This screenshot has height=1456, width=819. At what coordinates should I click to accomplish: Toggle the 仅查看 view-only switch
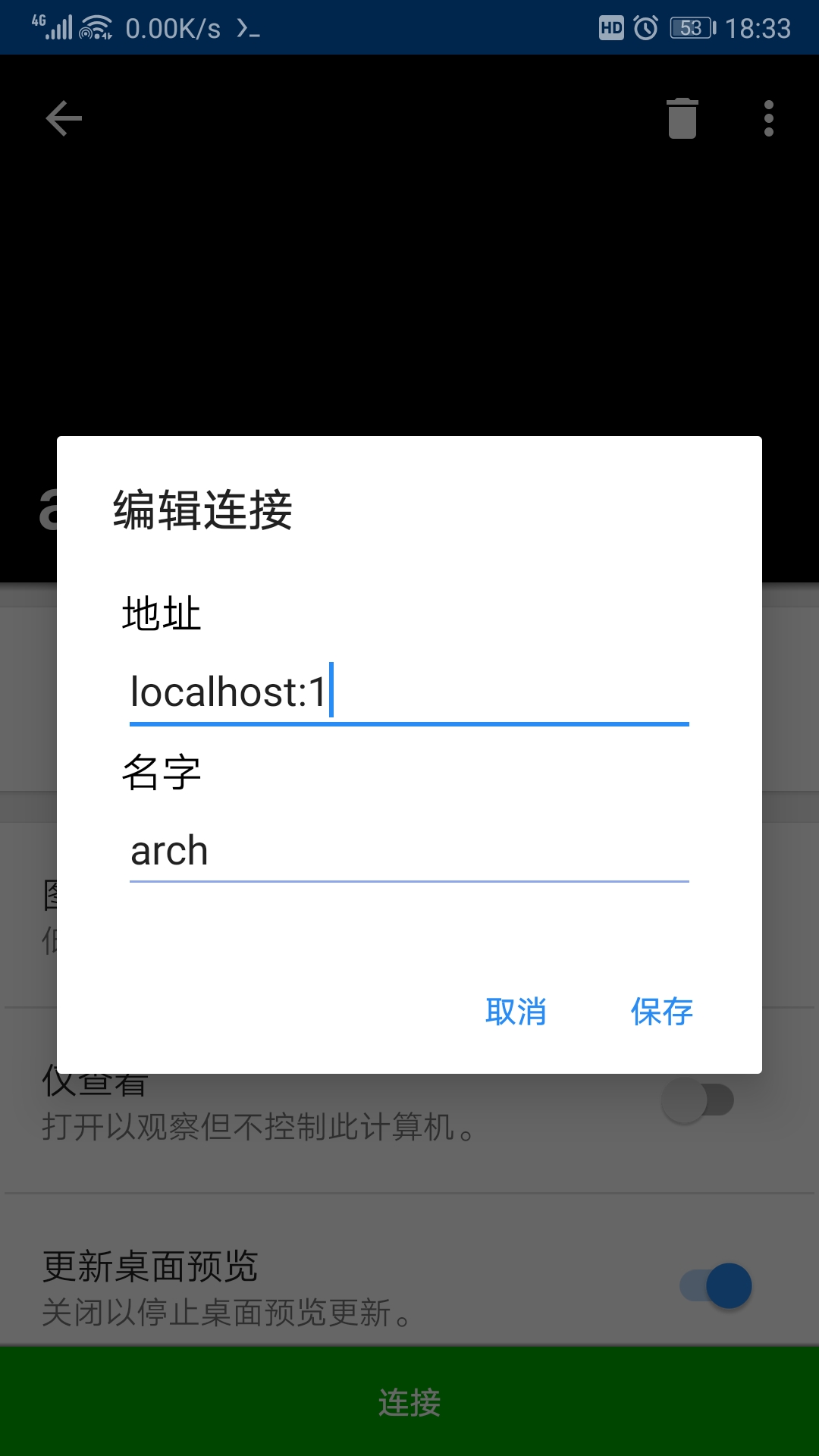click(x=698, y=1101)
